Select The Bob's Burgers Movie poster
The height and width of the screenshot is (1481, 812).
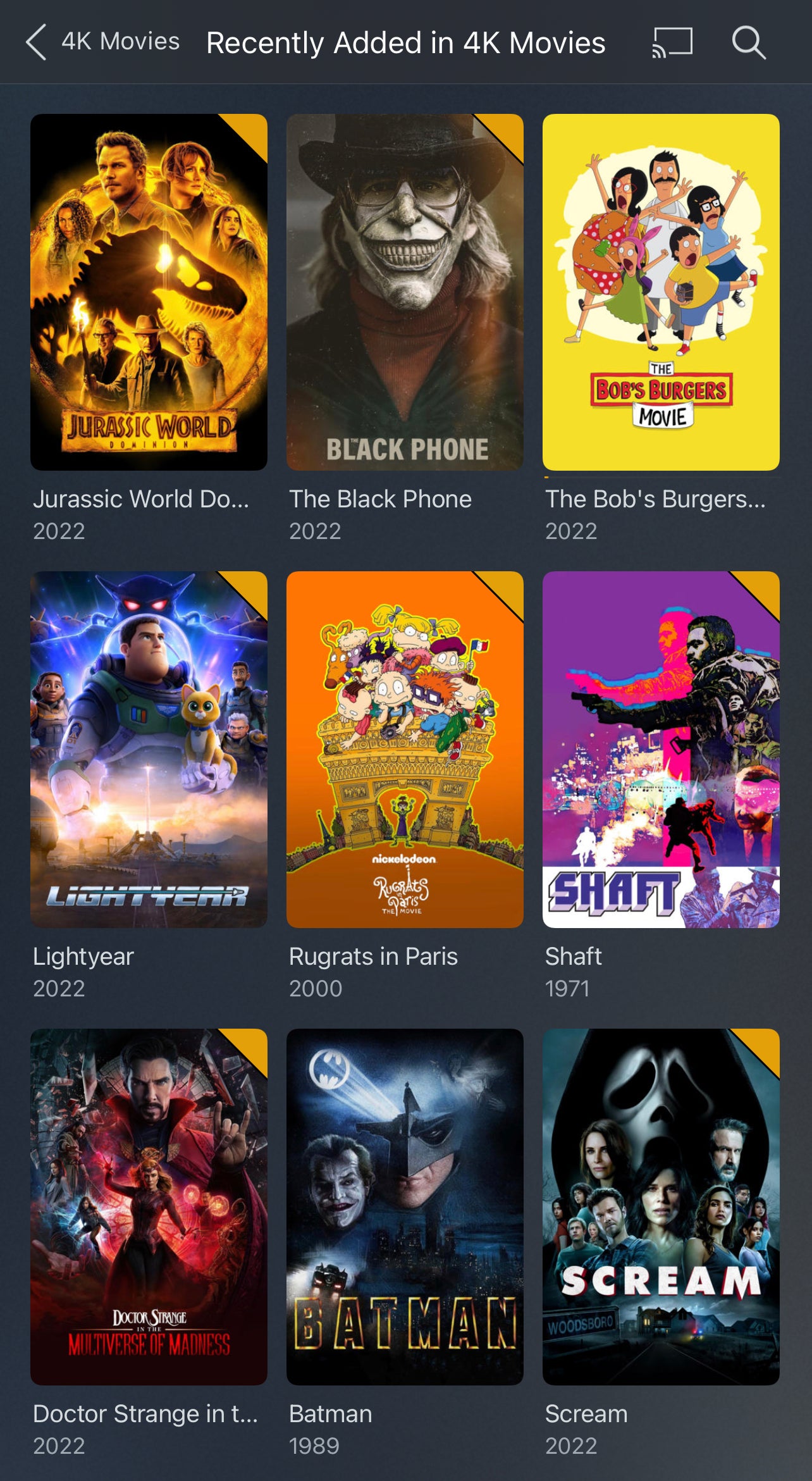click(661, 292)
